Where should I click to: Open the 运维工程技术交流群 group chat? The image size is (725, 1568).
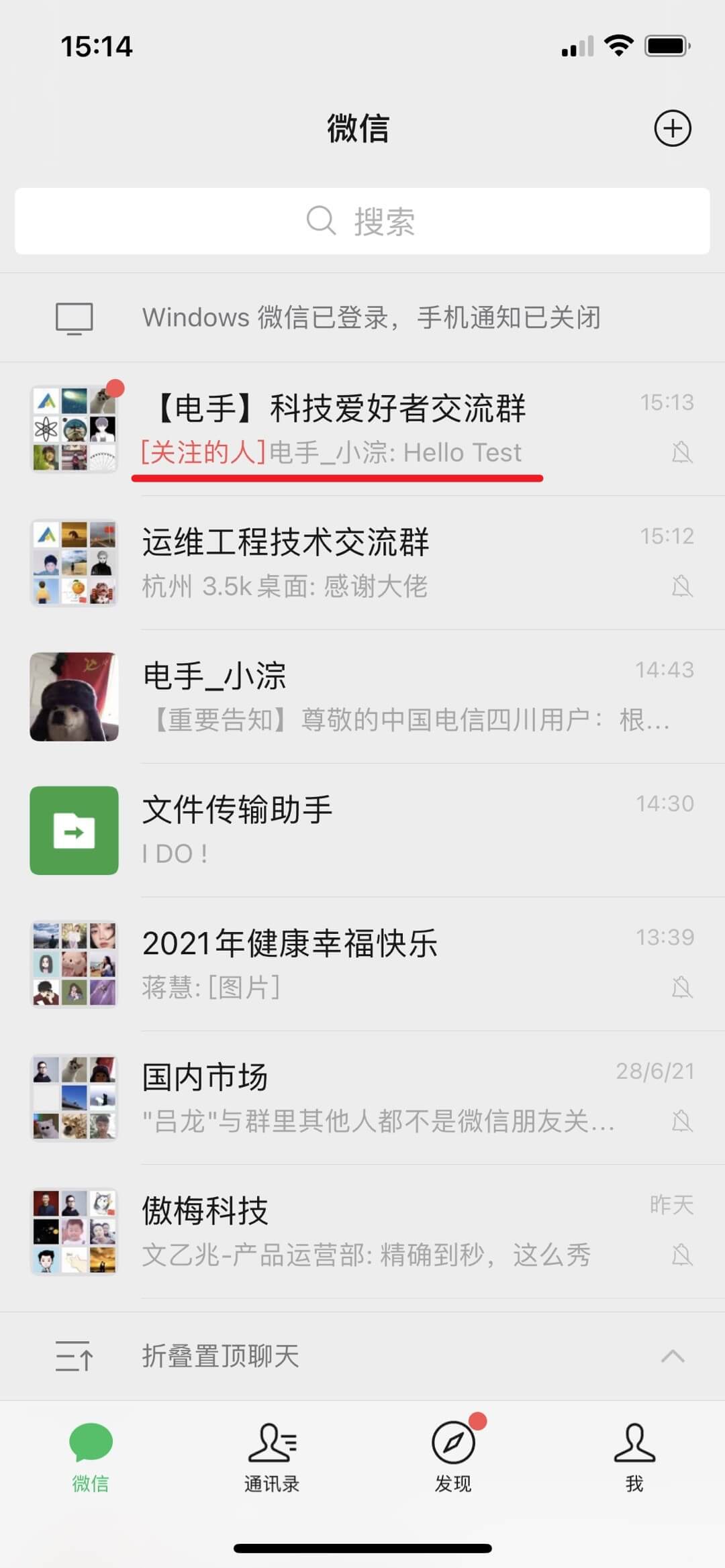point(362,563)
